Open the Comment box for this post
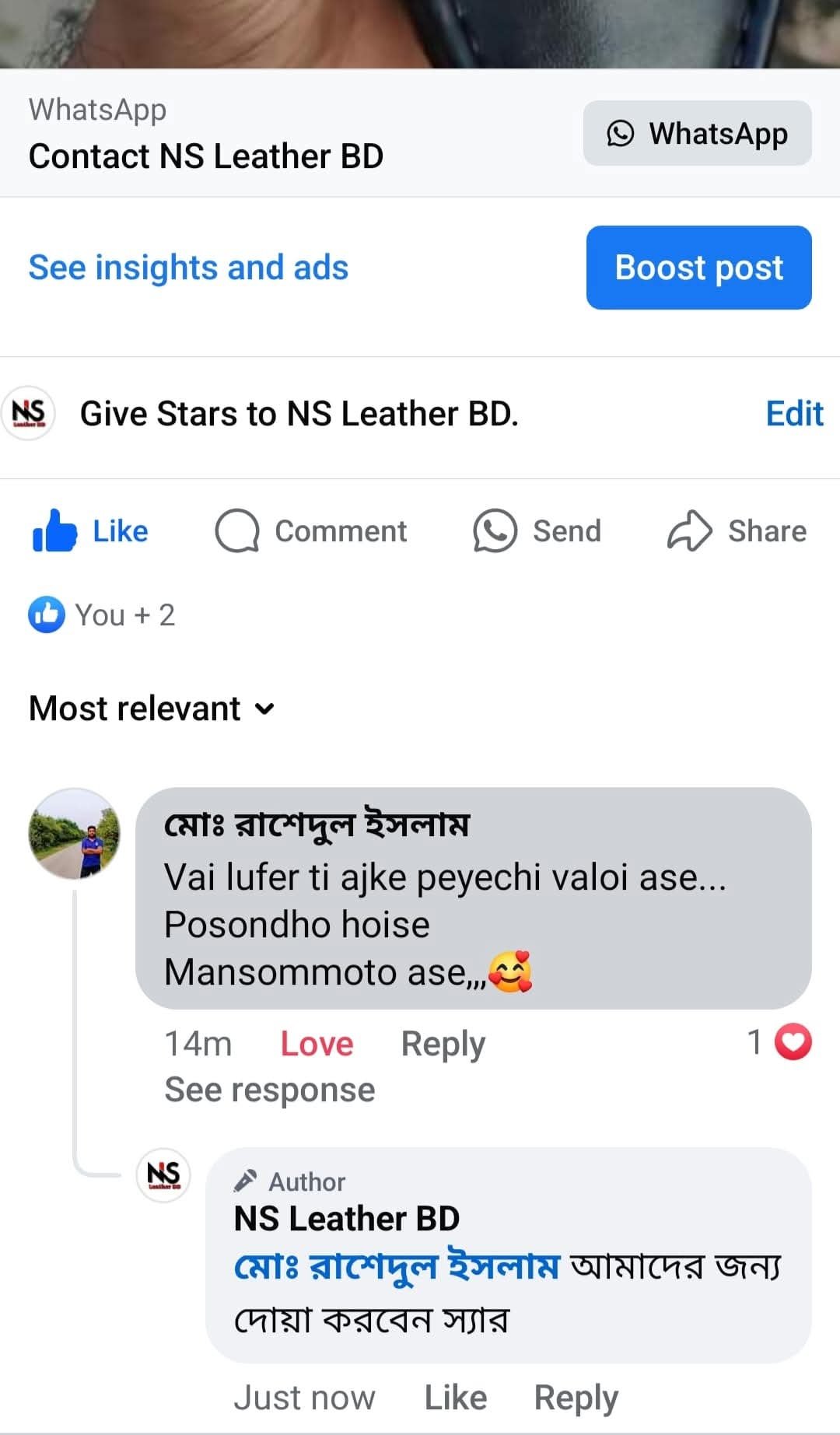The height and width of the screenshot is (1435, 840). pos(311,531)
